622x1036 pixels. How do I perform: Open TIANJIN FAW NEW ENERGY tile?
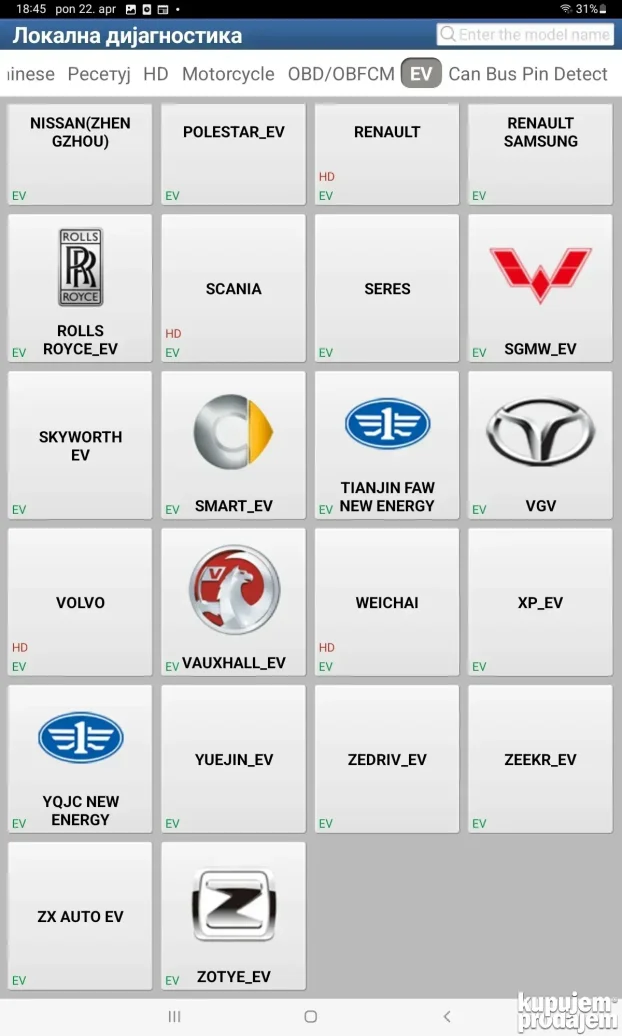(387, 445)
